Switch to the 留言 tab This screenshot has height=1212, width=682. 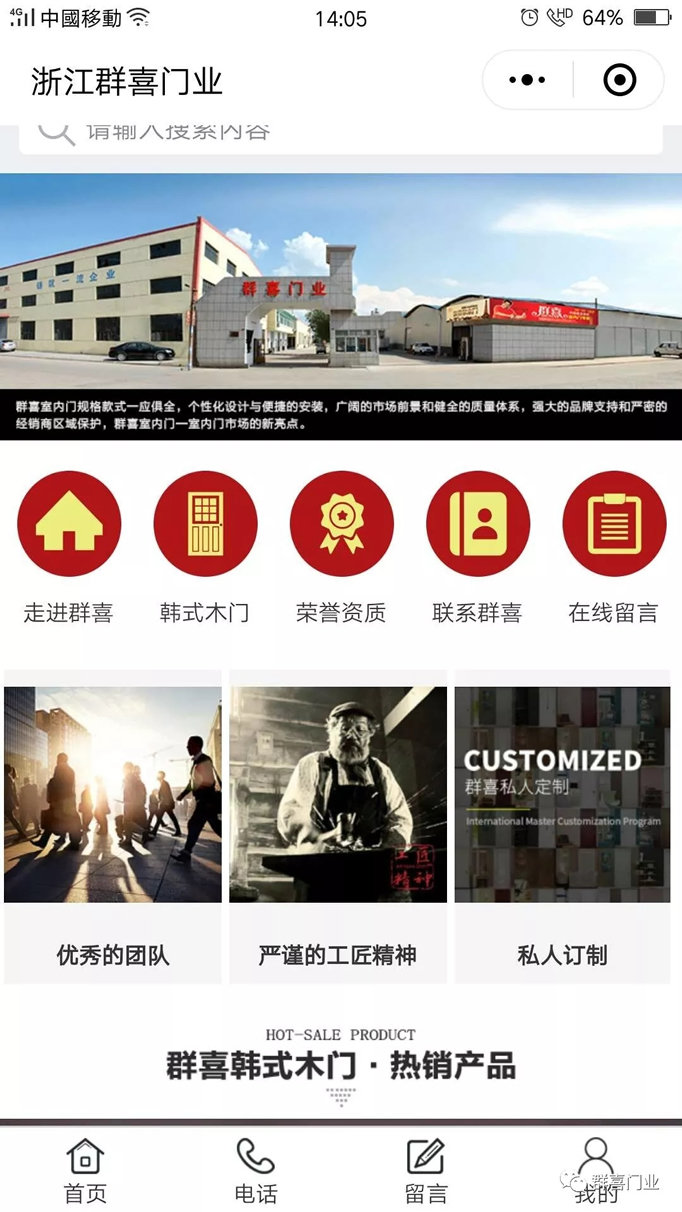click(x=426, y=1170)
